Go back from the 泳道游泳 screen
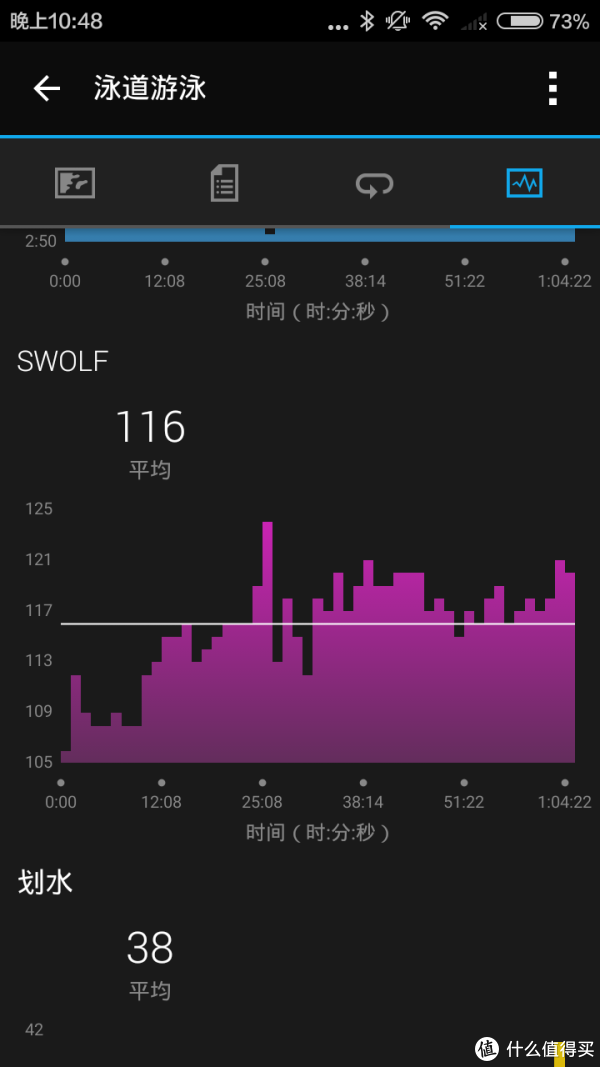The image size is (600, 1067). click(47, 88)
